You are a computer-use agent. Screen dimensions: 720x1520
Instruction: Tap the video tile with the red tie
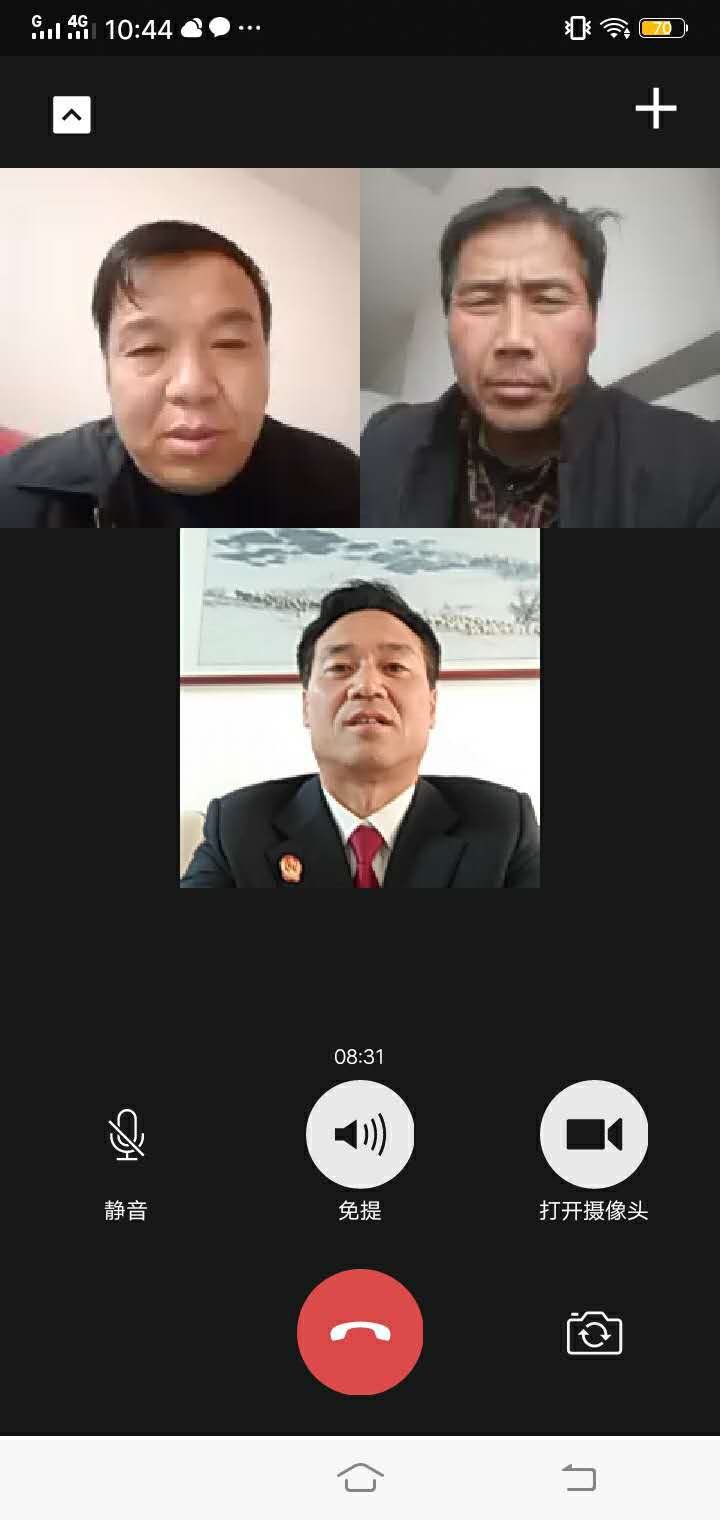(x=360, y=708)
